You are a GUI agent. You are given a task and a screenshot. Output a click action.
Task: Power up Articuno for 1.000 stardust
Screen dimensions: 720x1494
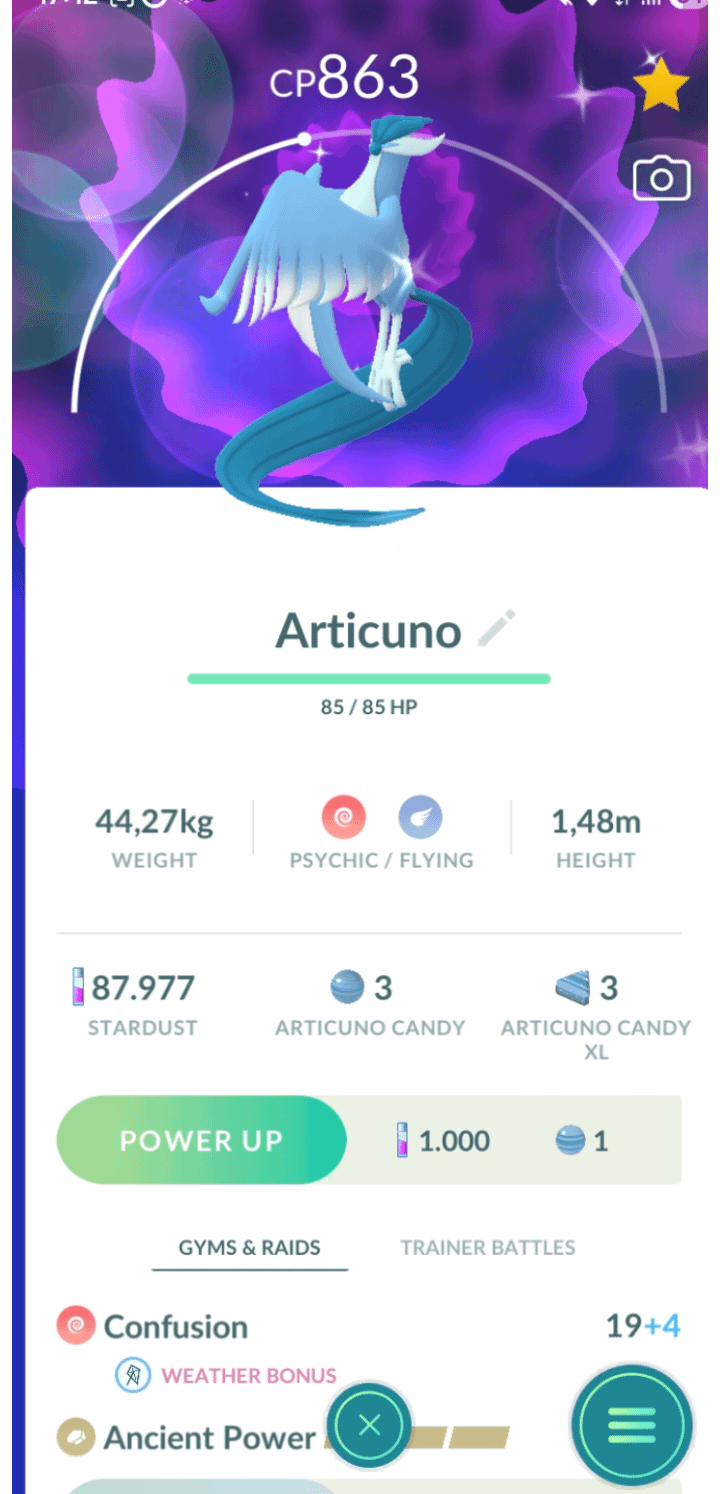(202, 1140)
